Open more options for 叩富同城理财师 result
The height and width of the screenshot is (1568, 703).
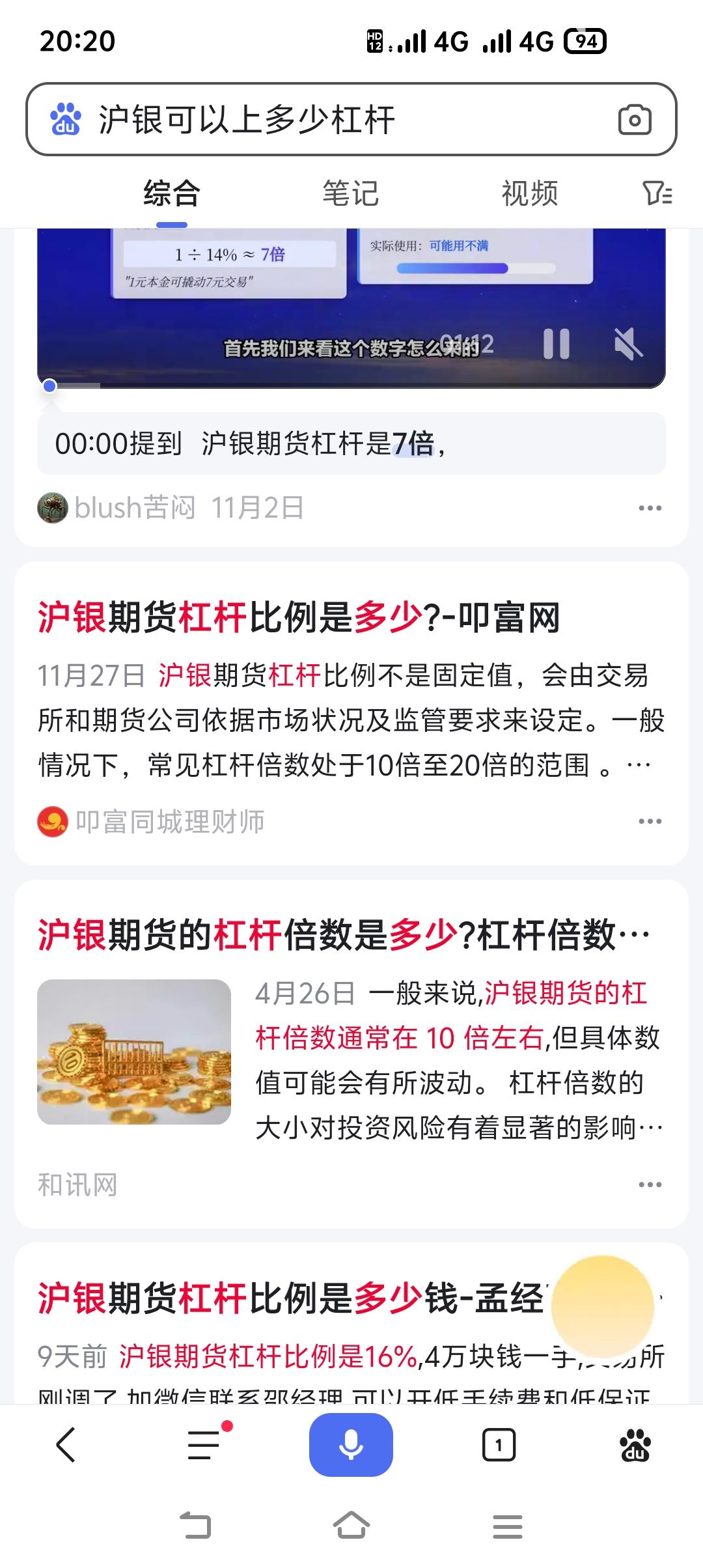(650, 821)
